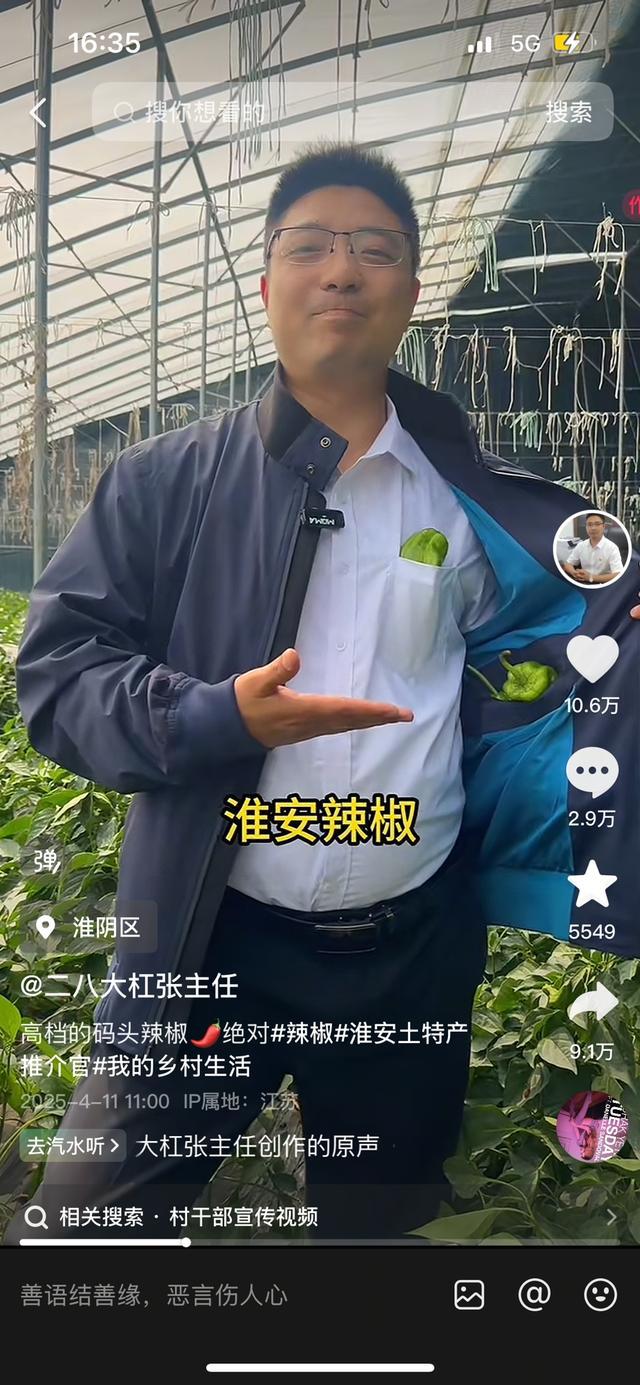640x1385 pixels.
Task: Tap the 去汽水听 chip
Action: tap(73, 1145)
